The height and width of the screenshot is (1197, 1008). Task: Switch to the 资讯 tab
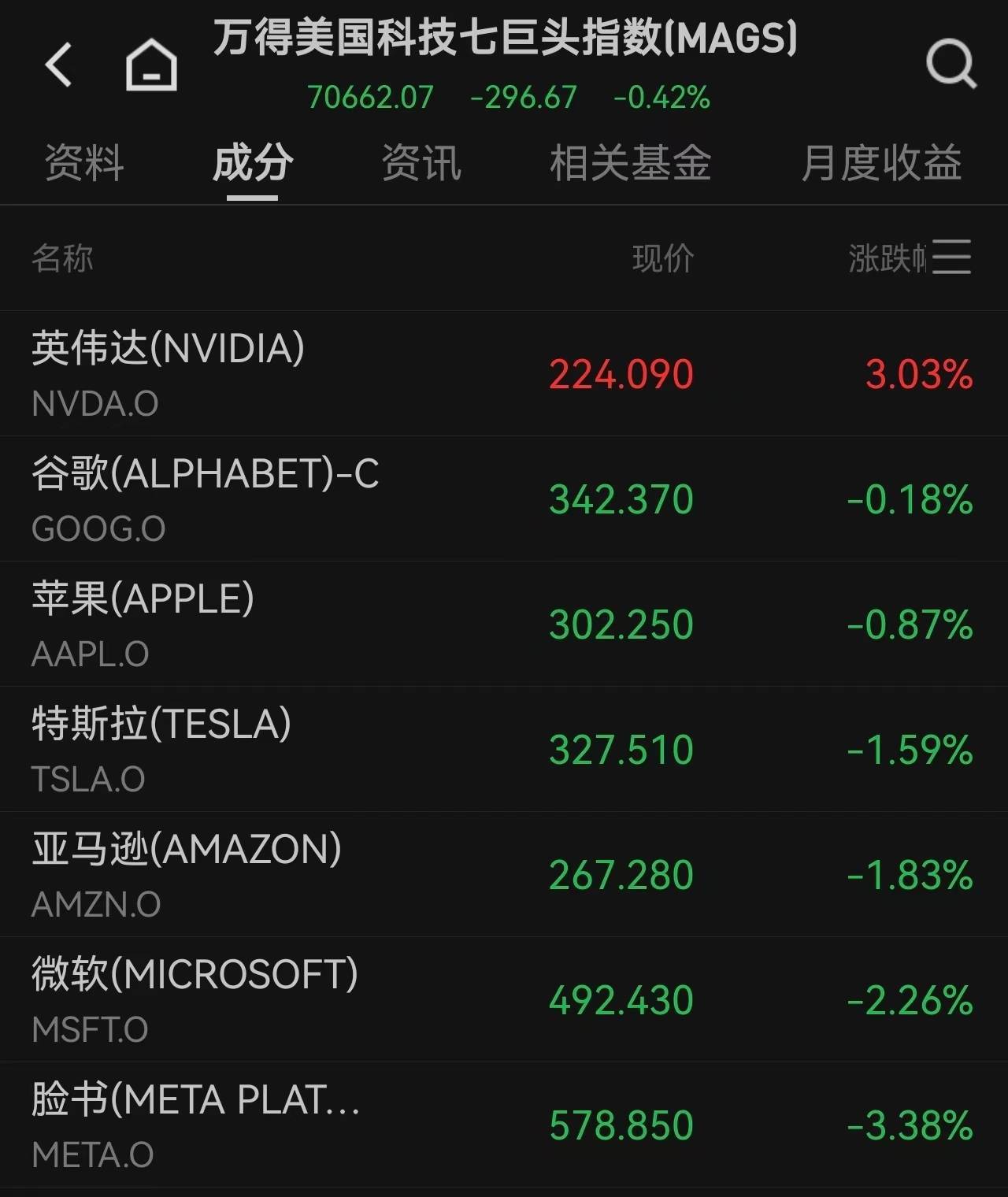point(421,163)
